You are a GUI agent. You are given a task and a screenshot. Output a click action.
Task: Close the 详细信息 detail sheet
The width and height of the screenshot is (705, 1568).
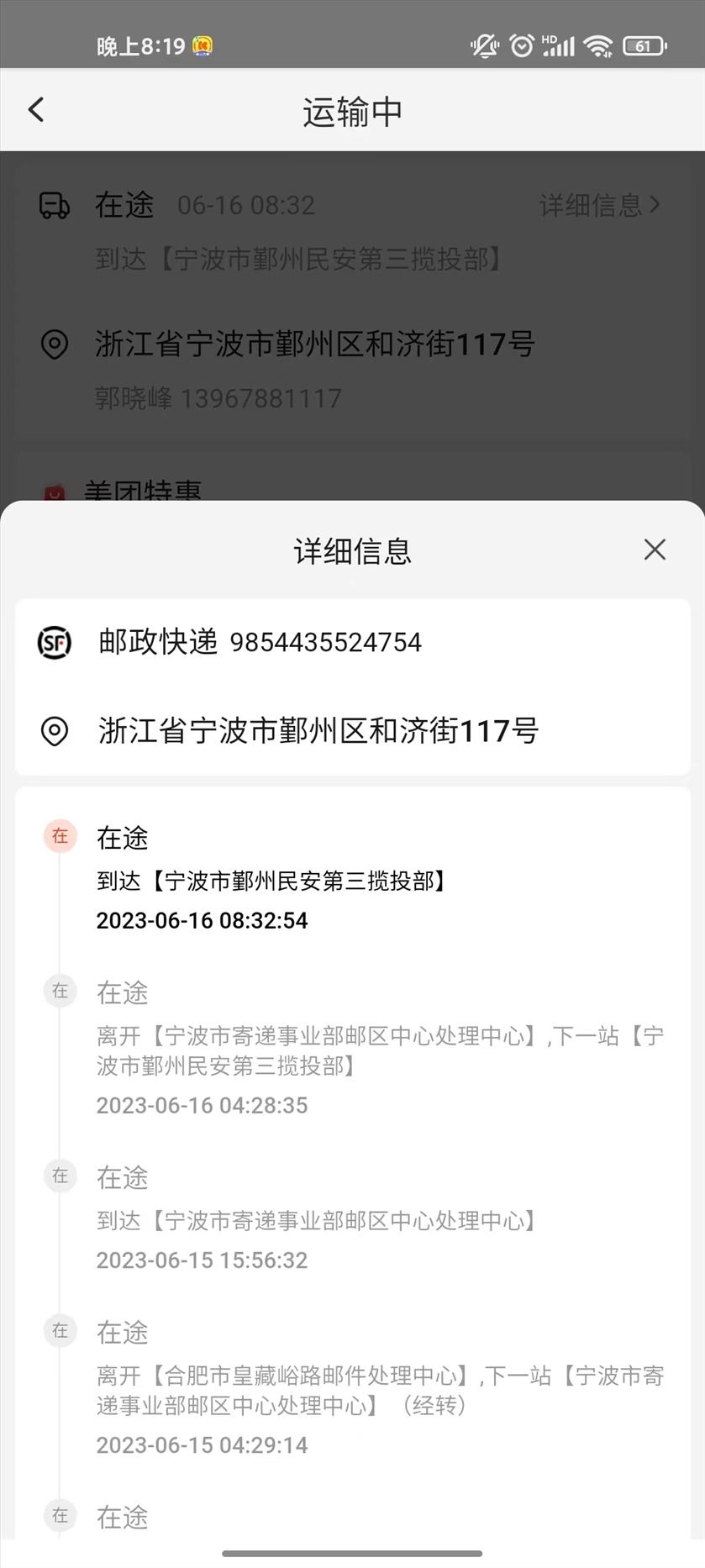pos(655,550)
